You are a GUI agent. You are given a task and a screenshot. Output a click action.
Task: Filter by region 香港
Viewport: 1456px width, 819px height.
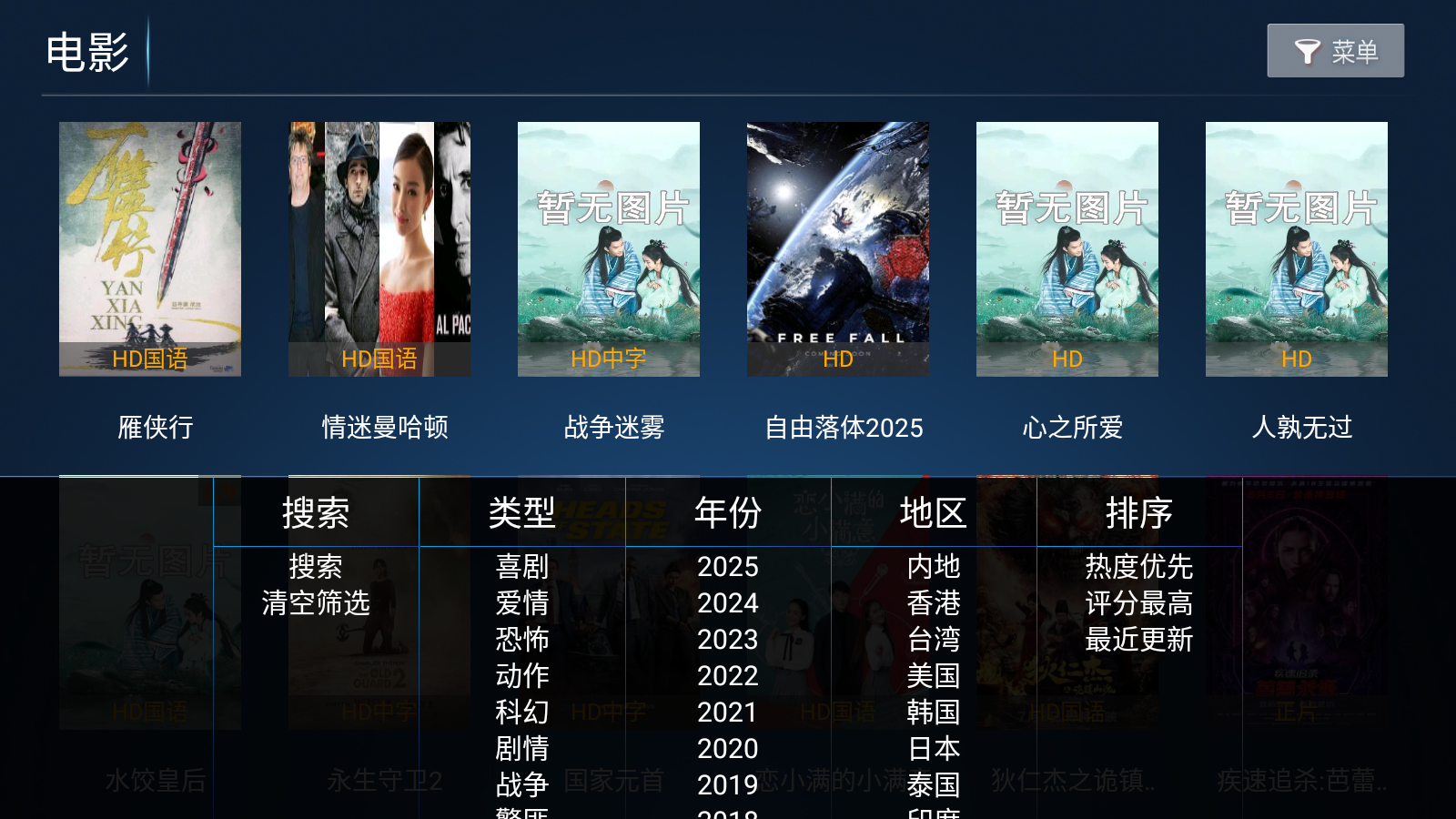tap(933, 603)
